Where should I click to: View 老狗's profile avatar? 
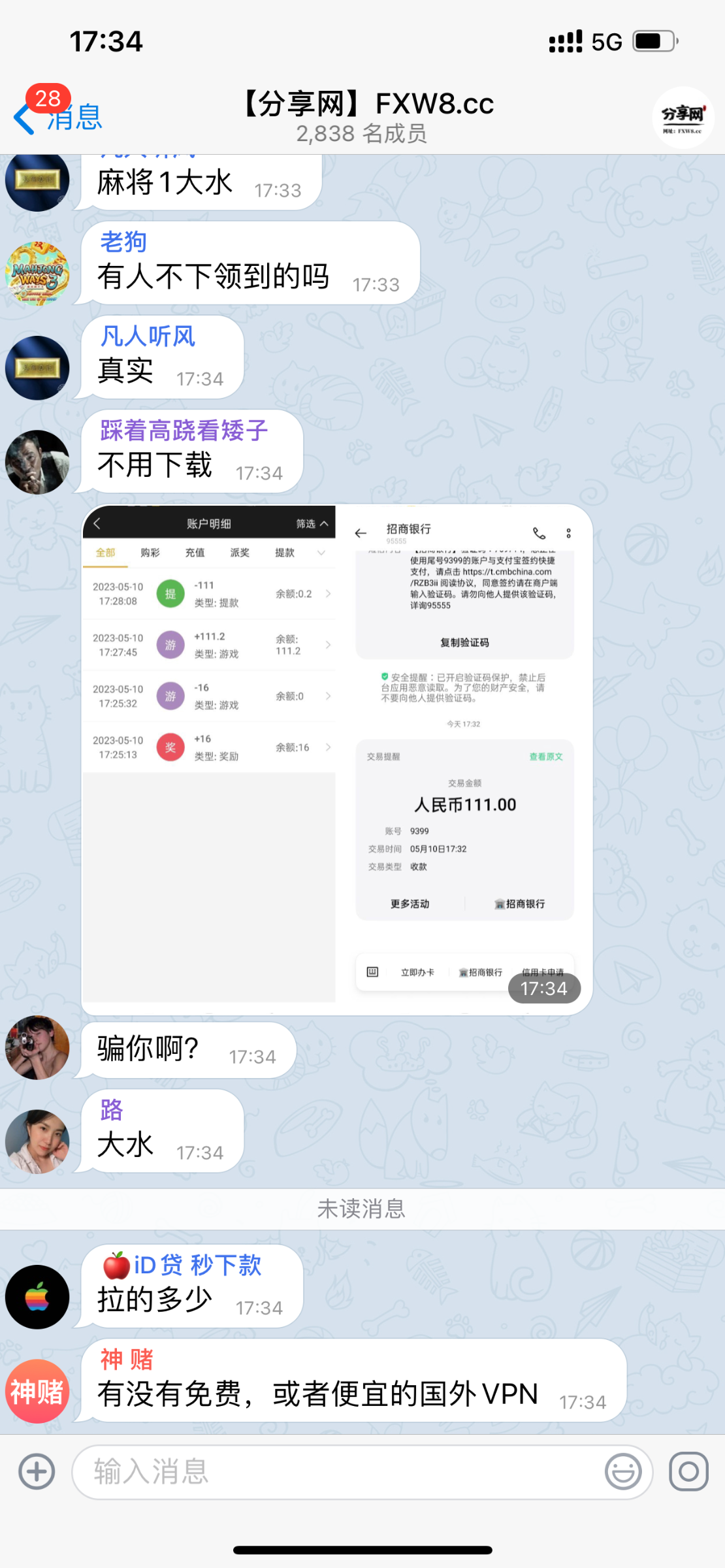coord(37,273)
